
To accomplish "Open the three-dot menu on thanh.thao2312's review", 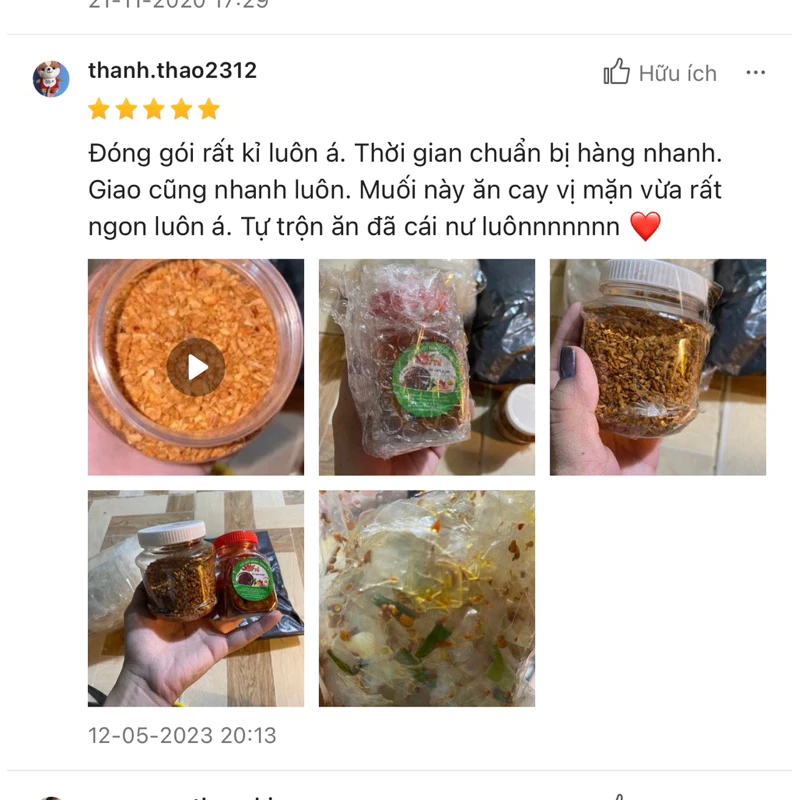I will coord(755,72).
